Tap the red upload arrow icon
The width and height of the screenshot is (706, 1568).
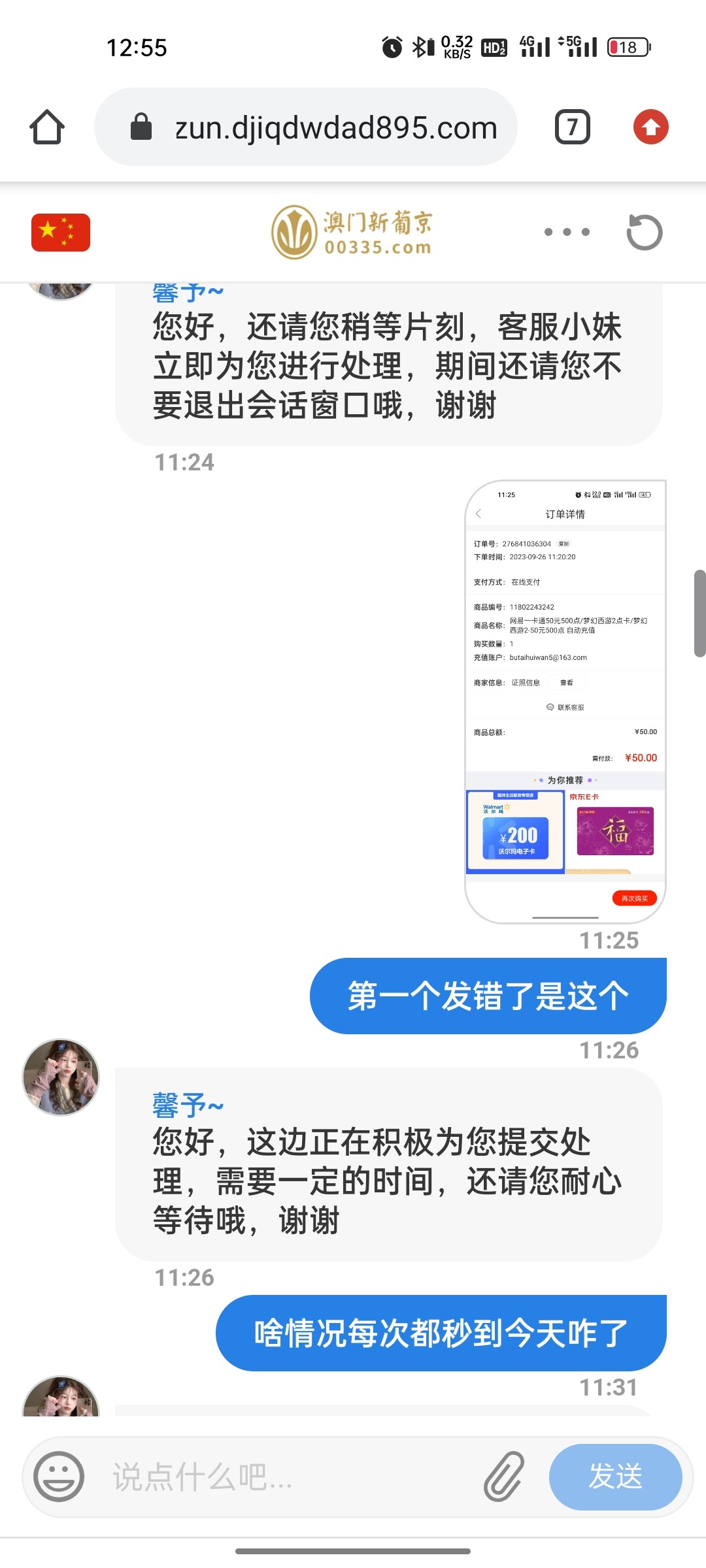[x=650, y=127]
